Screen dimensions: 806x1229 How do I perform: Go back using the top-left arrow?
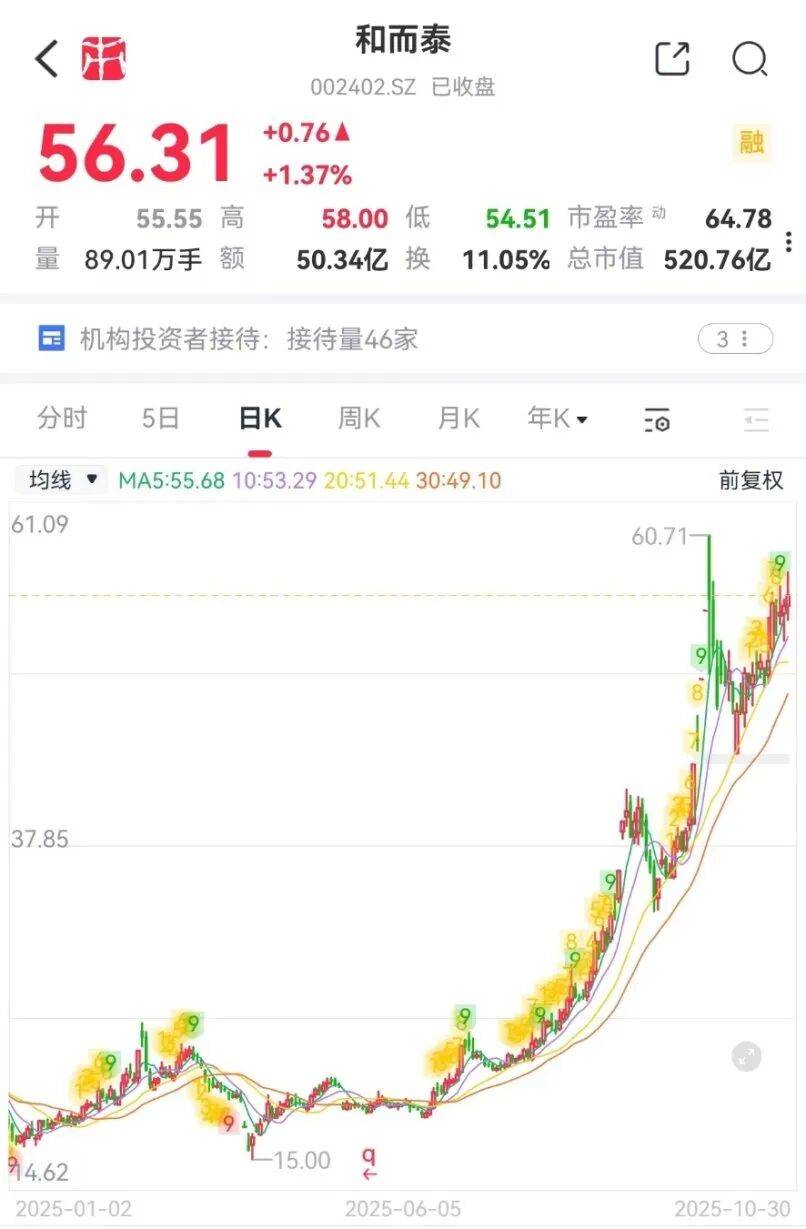click(47, 59)
